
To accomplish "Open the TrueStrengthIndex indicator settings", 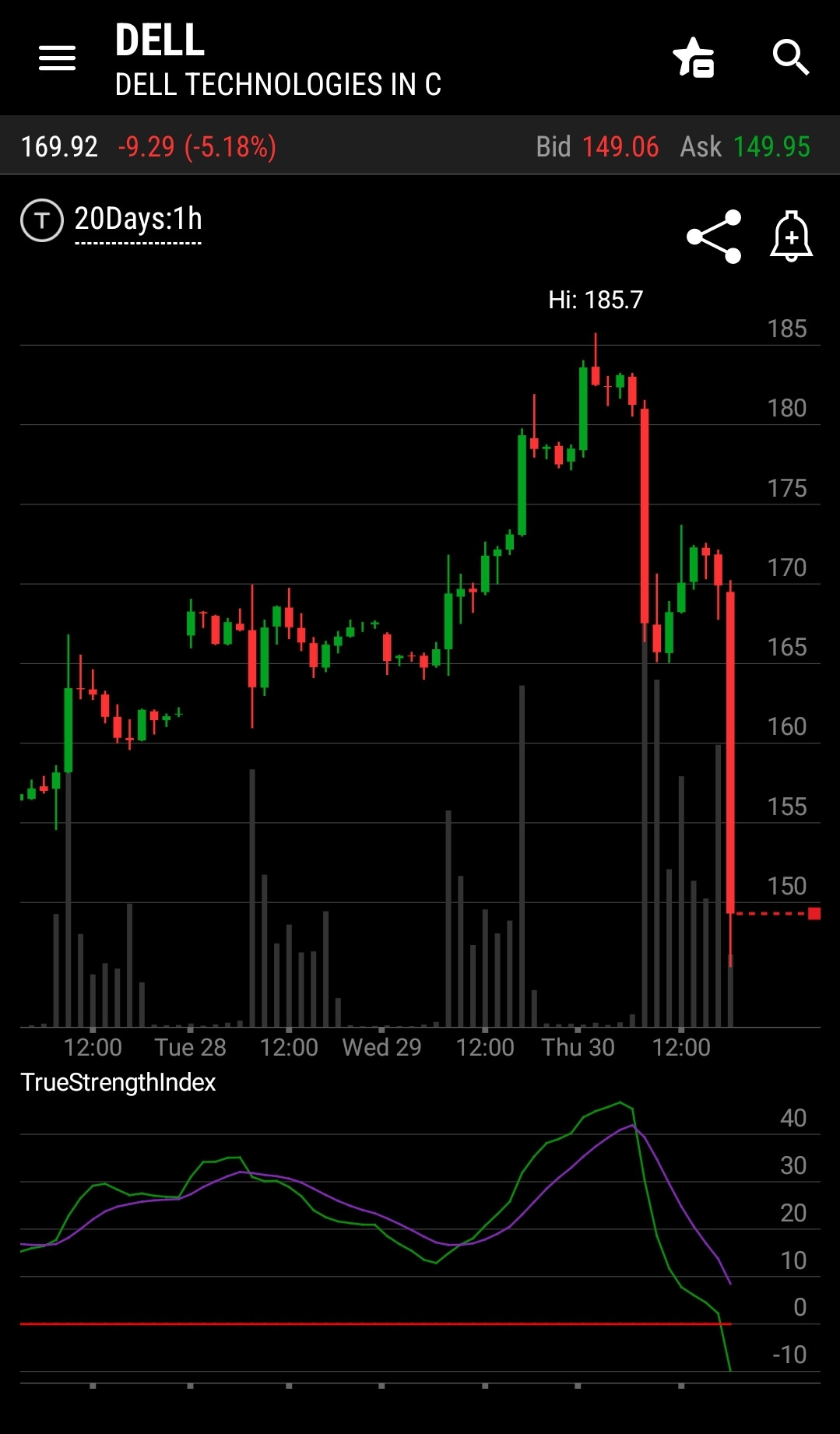I will click(118, 1082).
